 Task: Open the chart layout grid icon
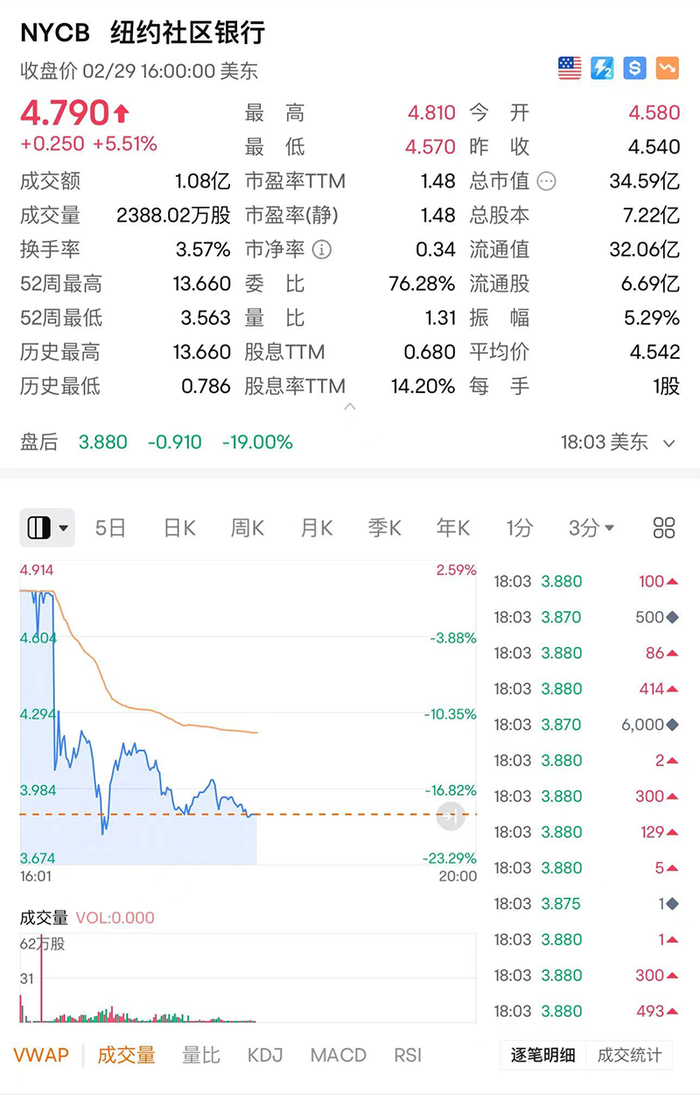(664, 528)
